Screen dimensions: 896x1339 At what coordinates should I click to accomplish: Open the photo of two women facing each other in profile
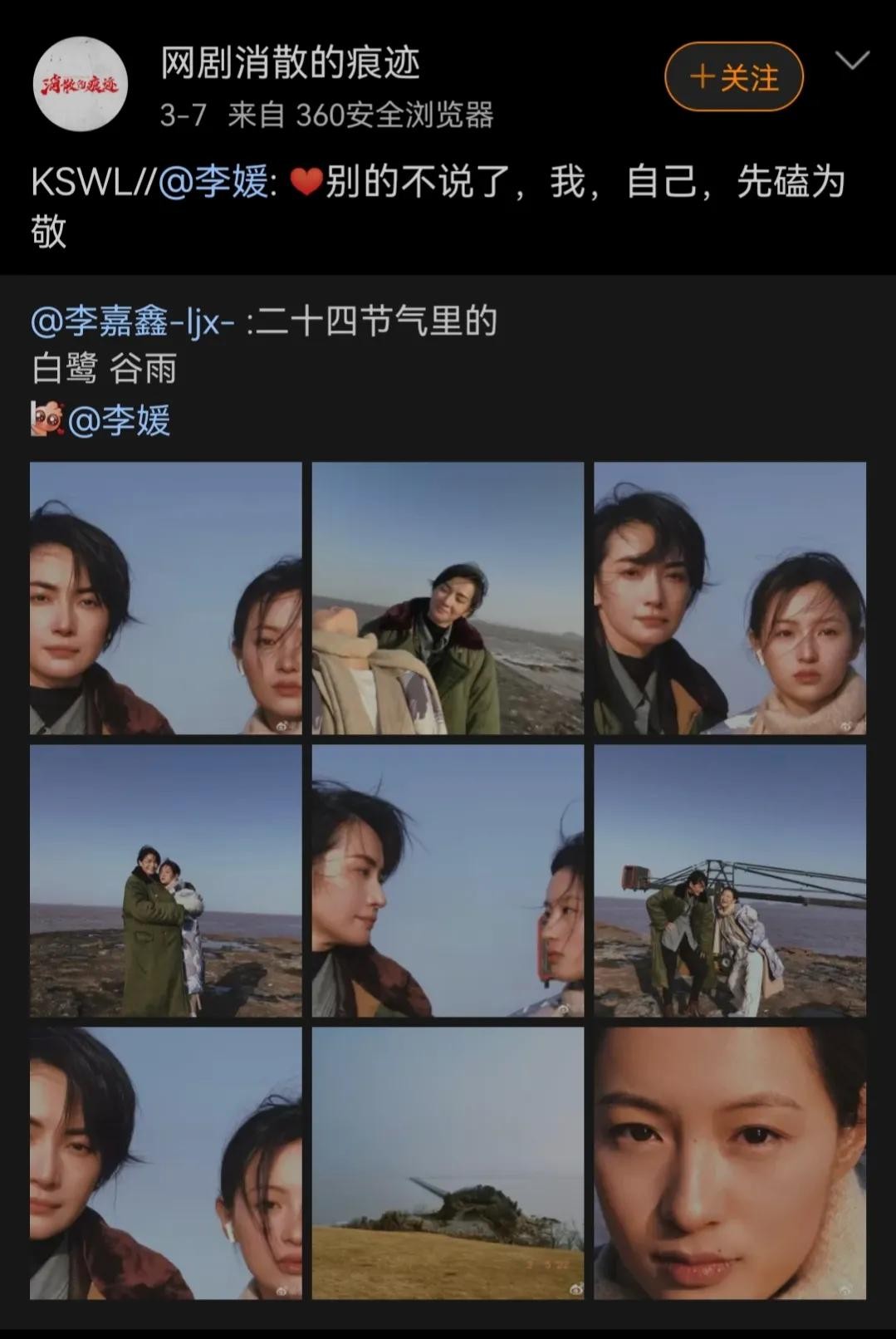coord(448,880)
